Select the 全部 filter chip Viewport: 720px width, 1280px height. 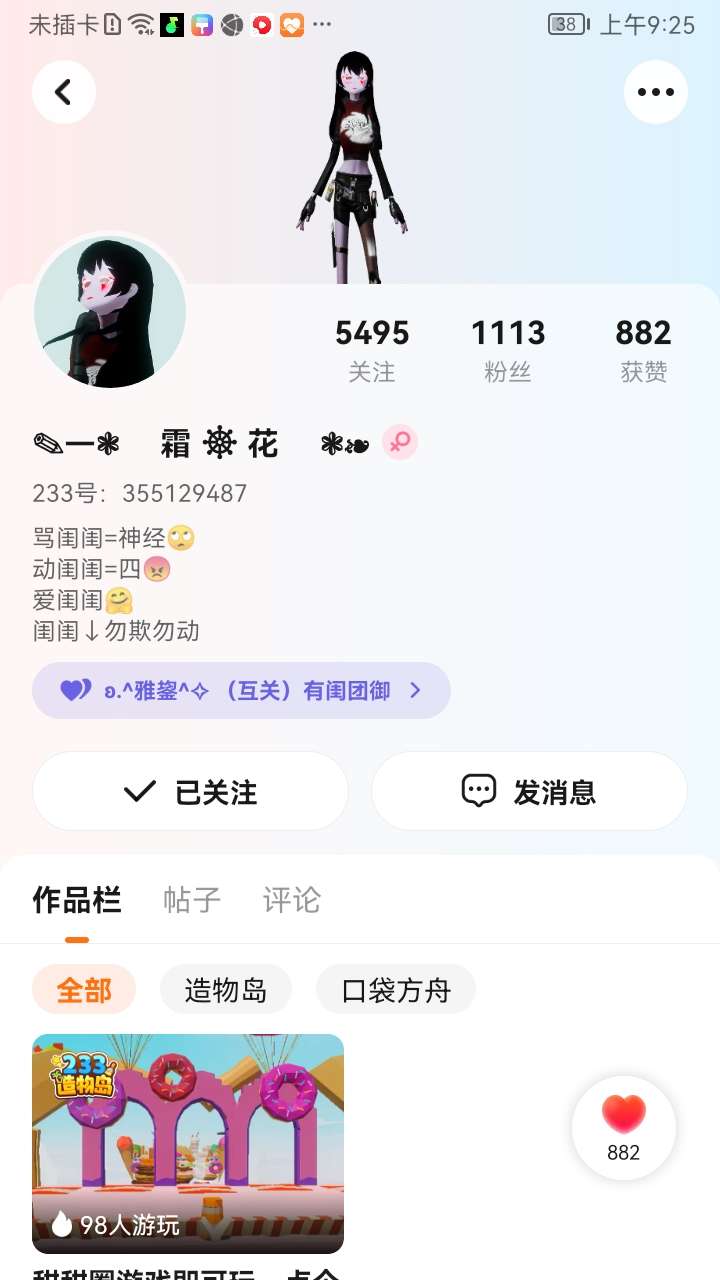pyautogui.click(x=84, y=990)
